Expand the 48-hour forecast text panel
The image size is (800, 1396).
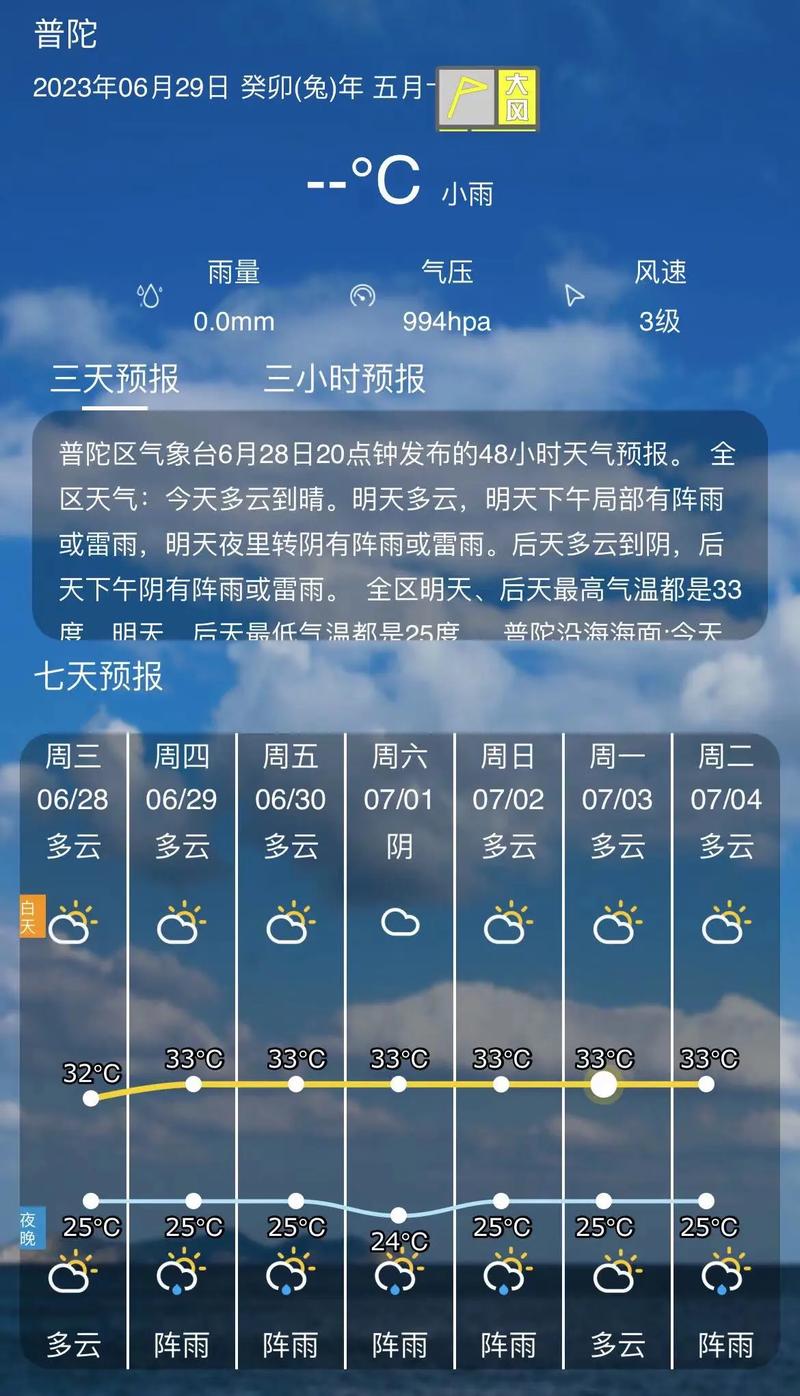click(x=398, y=530)
